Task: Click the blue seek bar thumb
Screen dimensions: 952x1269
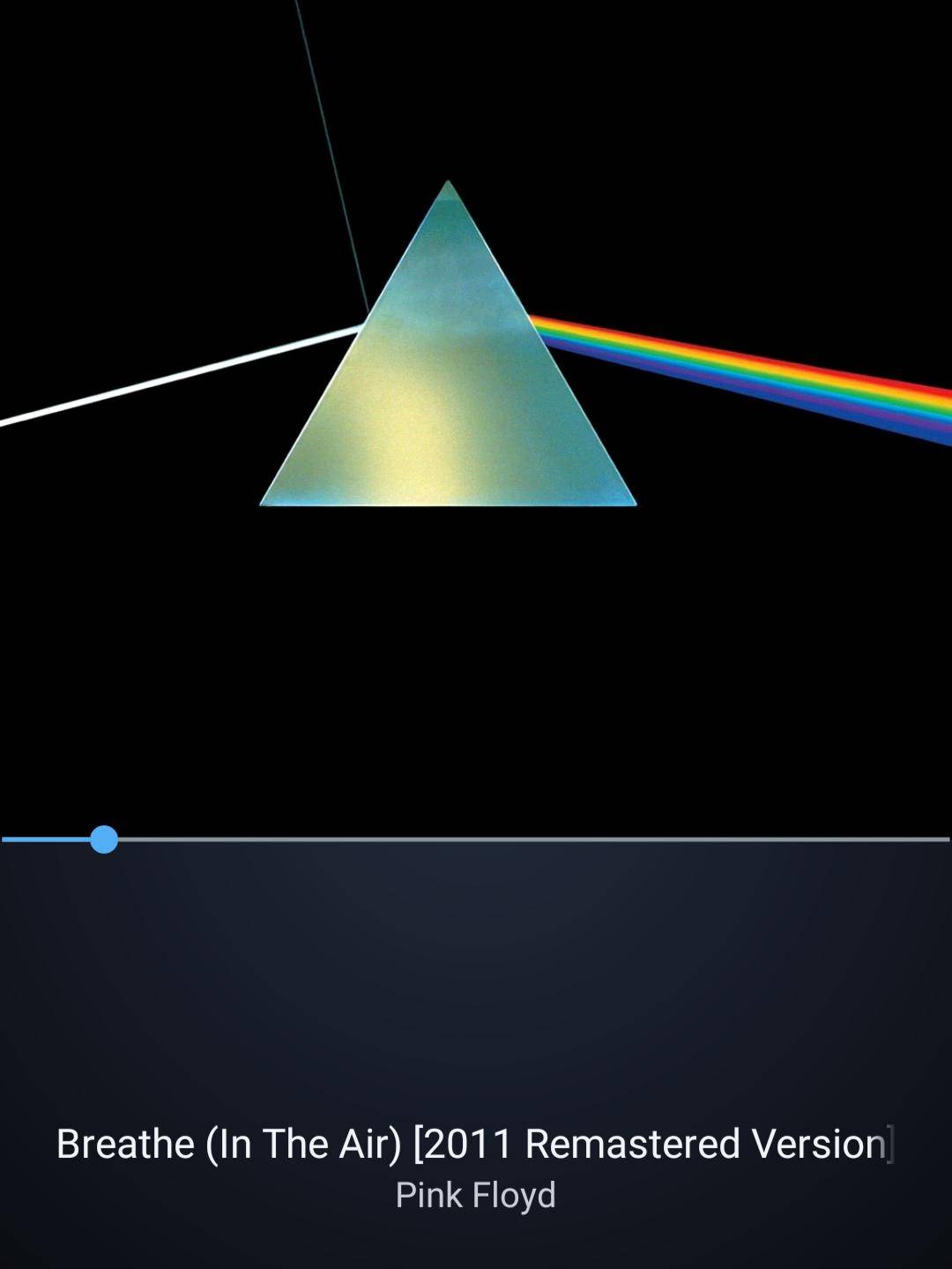Action: pyautogui.click(x=105, y=840)
